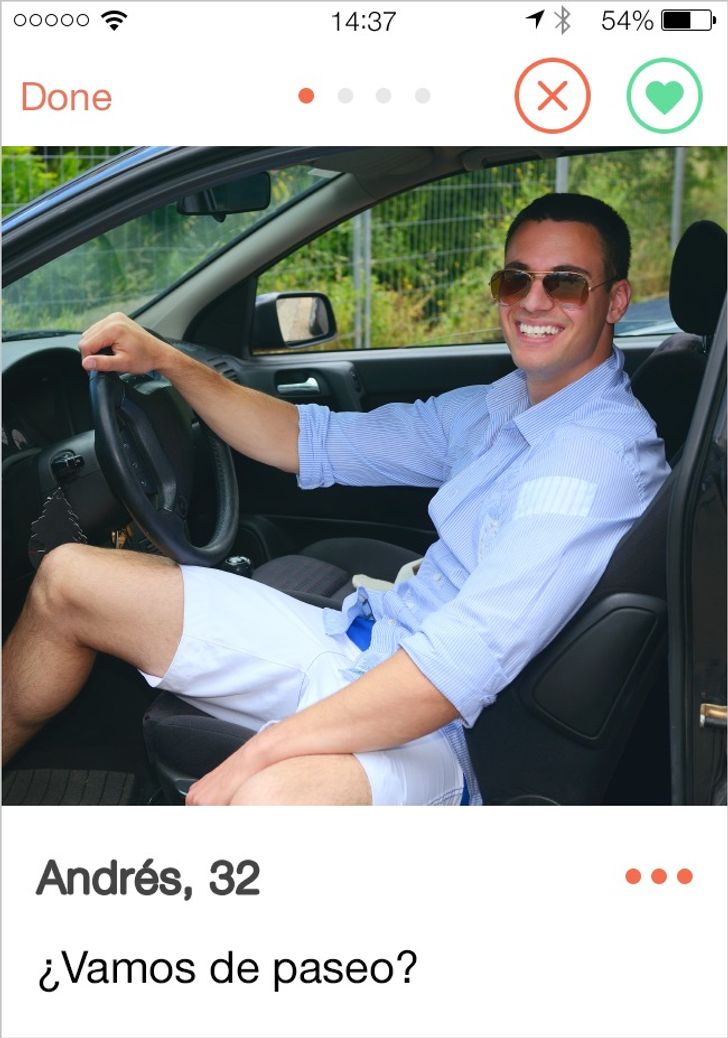
Task: Tap Done to close the profile
Action: (x=66, y=97)
